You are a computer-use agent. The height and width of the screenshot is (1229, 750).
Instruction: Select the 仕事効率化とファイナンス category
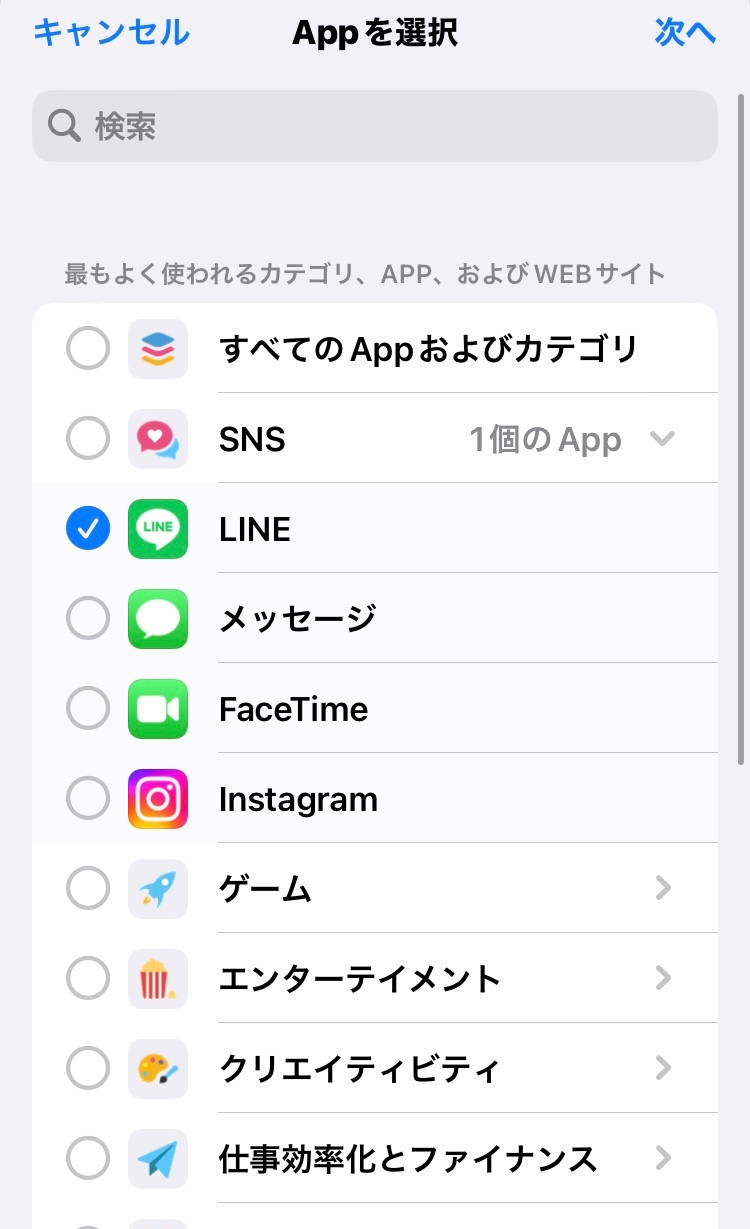pos(88,1159)
